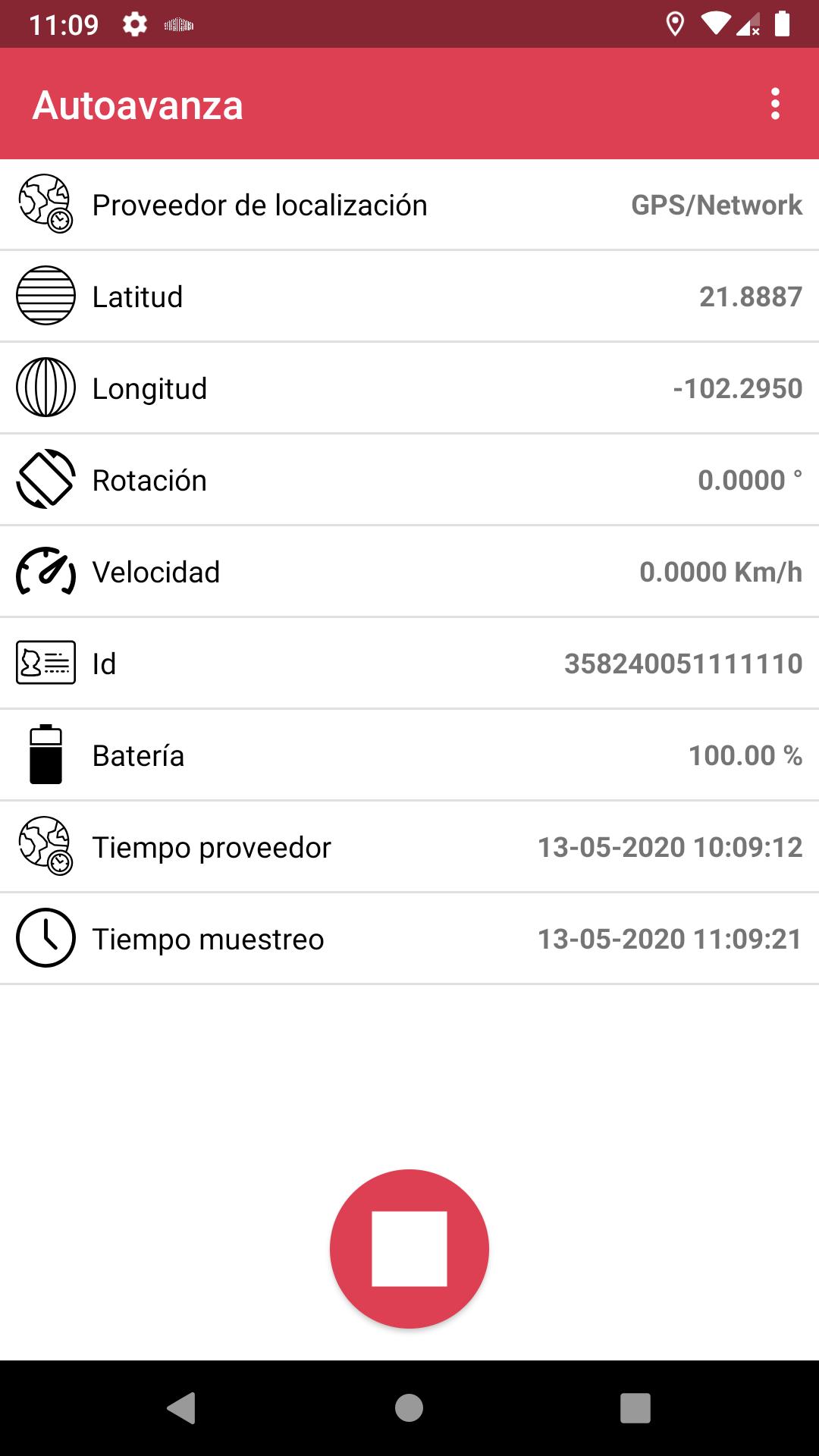Image resolution: width=819 pixels, height=1456 pixels.
Task: Open the recent apps view
Action: point(635,1408)
